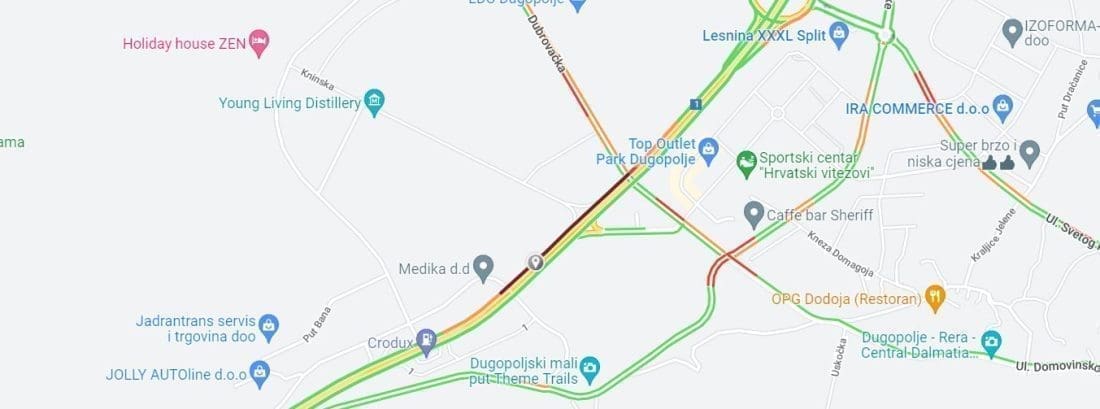Select the JOLLY AUTOline d.o.o marker
The width and height of the screenshot is (1100, 409).
point(260,372)
